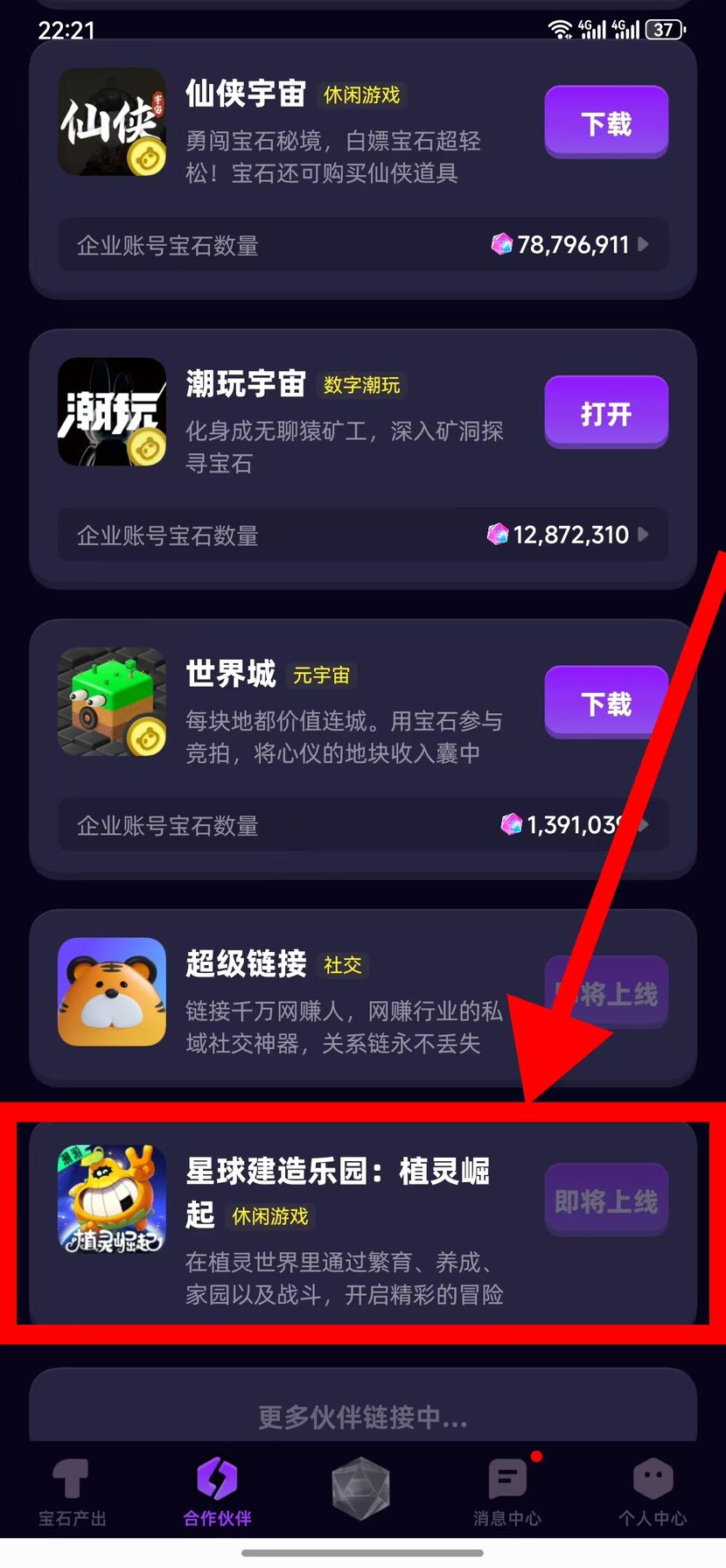The width and height of the screenshot is (726, 1568).
Task: View 世界城 enterprise gem count details
Action: click(363, 825)
